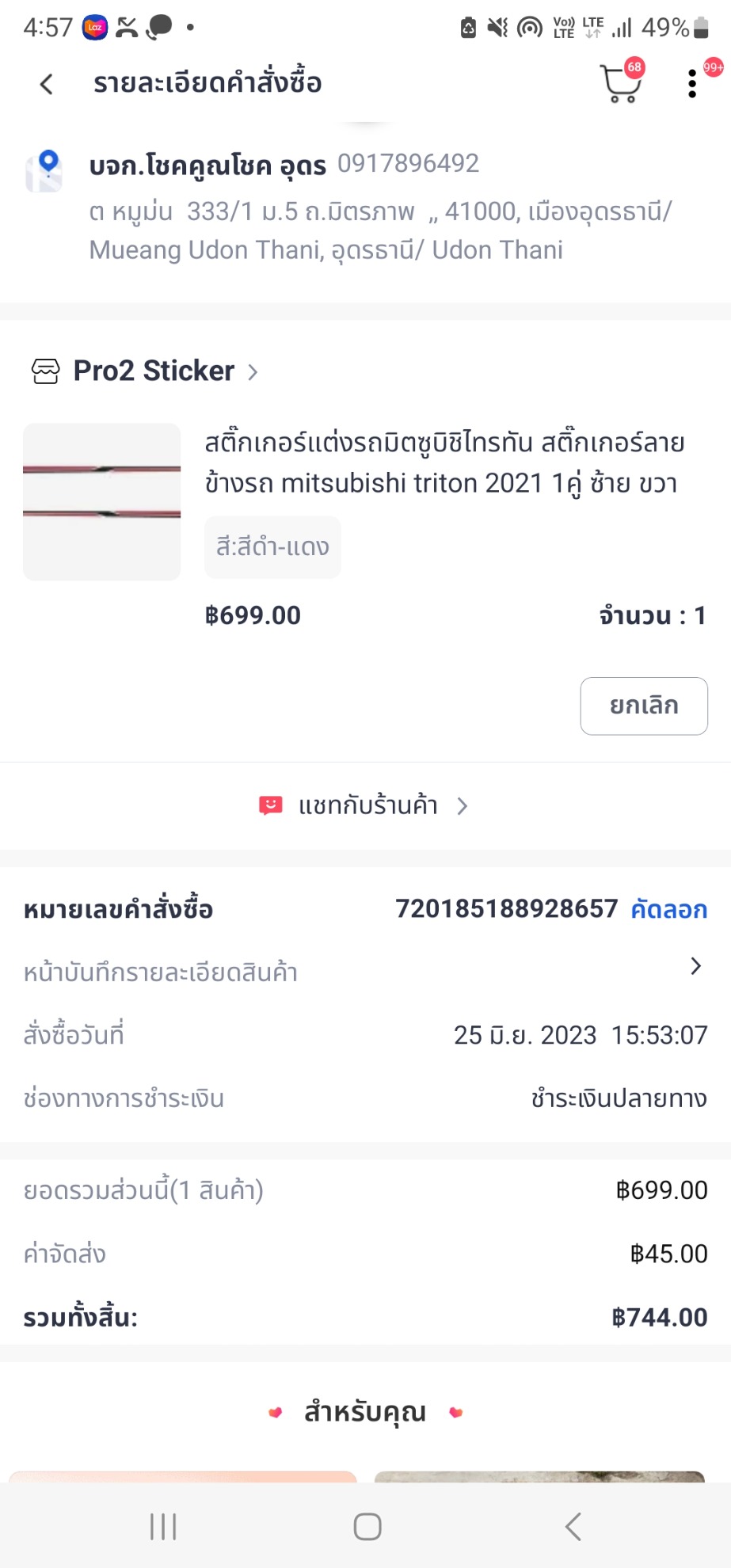Tap the system home button
Image resolution: width=731 pixels, height=1568 pixels.
click(367, 1527)
